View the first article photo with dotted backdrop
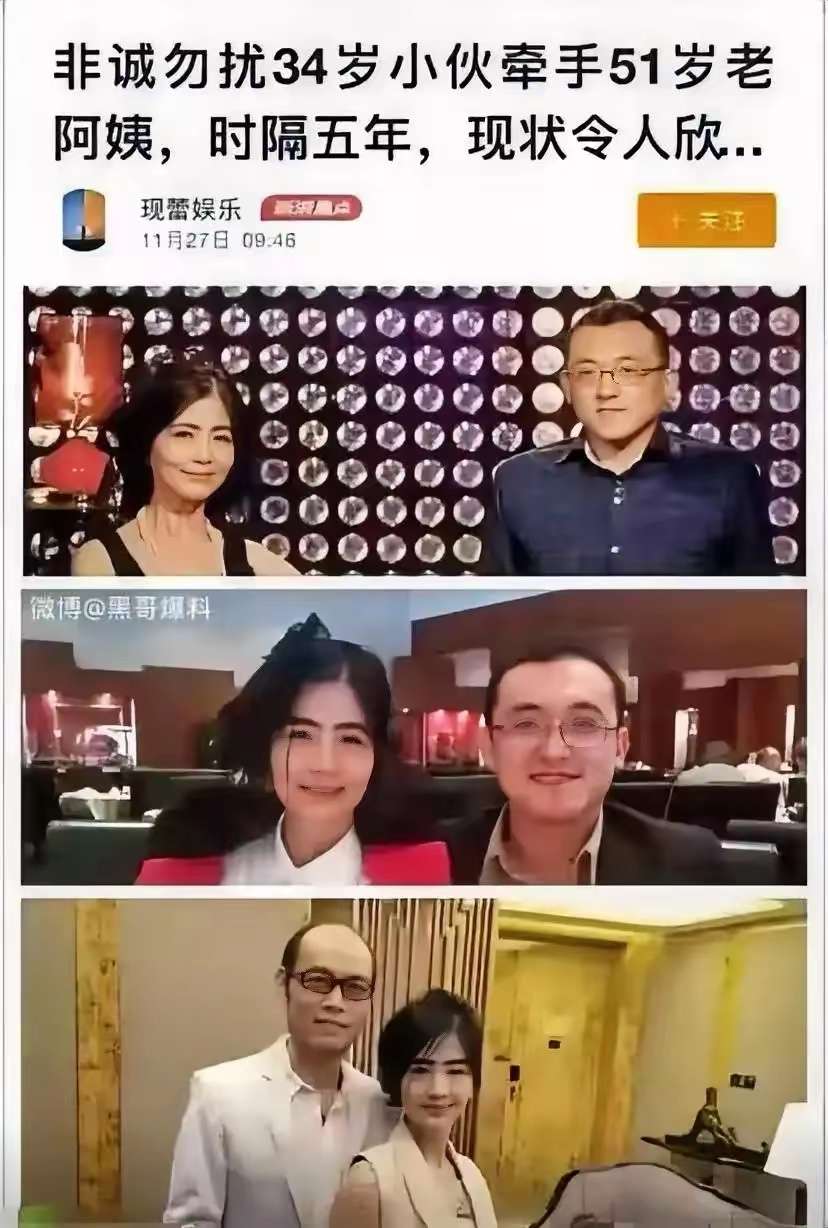The image size is (828, 1228). click(414, 430)
